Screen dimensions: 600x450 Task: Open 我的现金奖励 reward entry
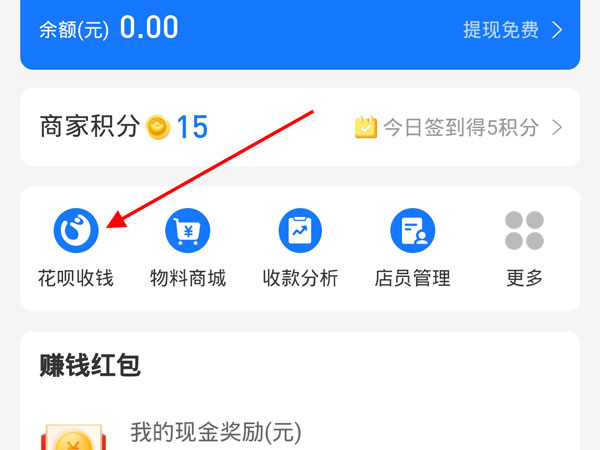click(215, 432)
